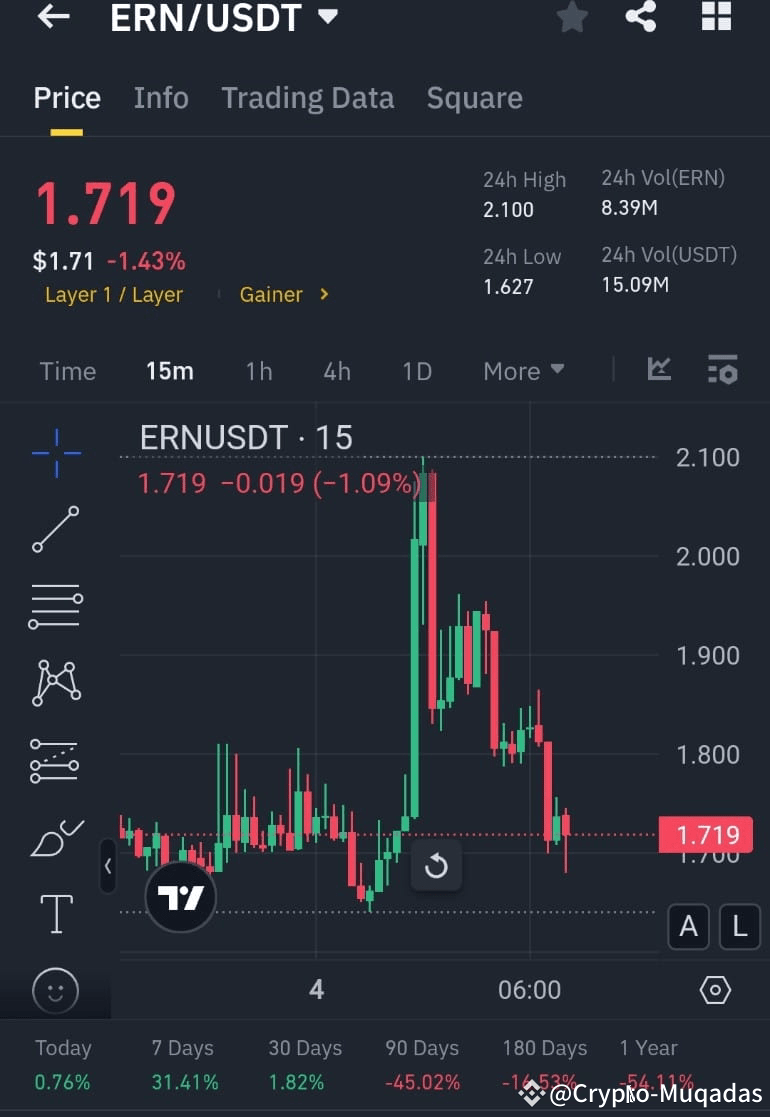Switch to the 1D timeframe
The image size is (770, 1117).
(x=417, y=370)
